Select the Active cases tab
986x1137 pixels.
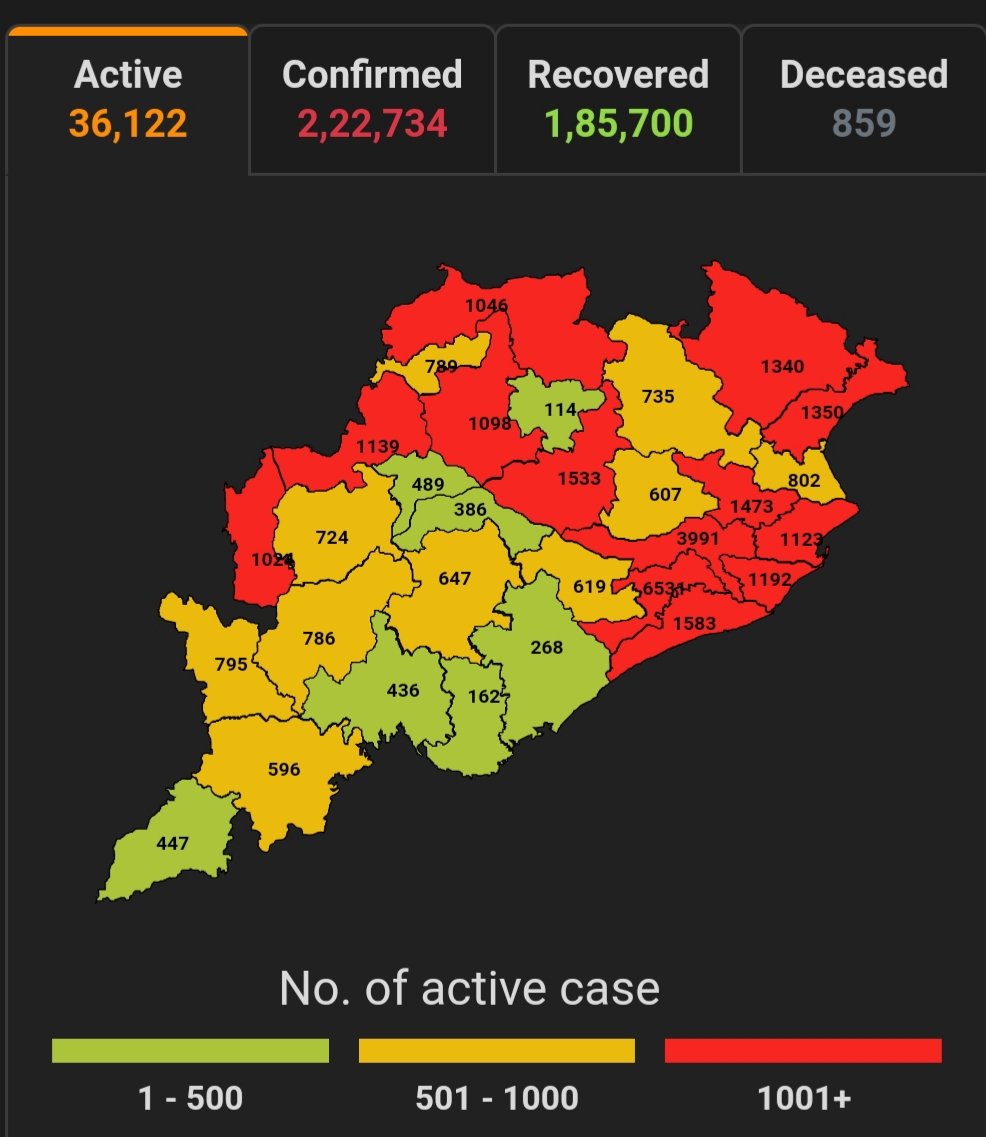(x=128, y=100)
